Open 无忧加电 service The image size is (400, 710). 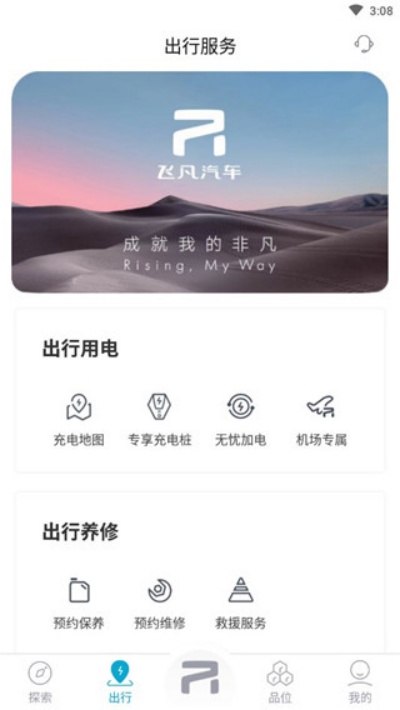coord(241,420)
